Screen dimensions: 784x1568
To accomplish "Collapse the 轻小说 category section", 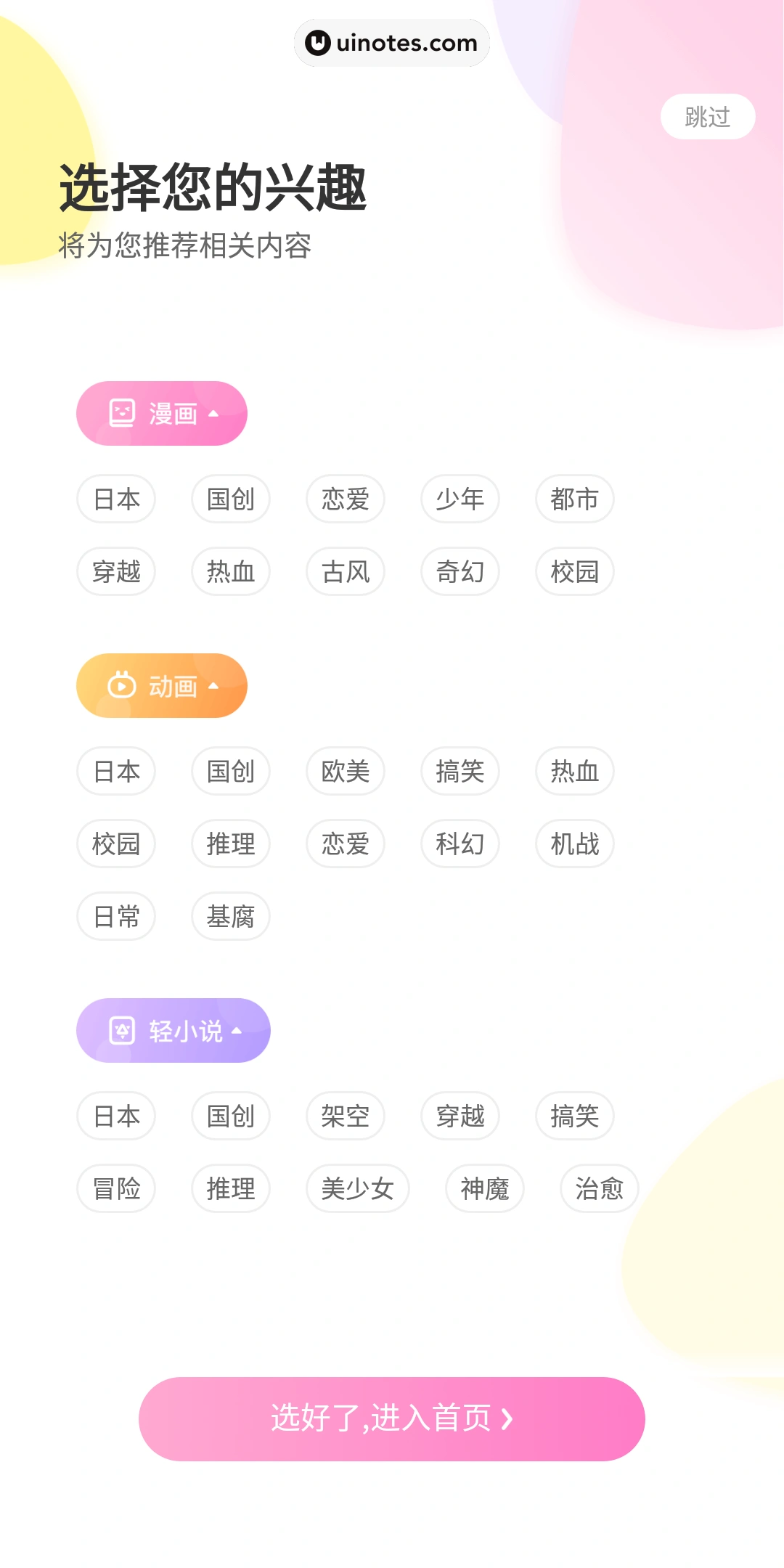I will click(173, 1031).
